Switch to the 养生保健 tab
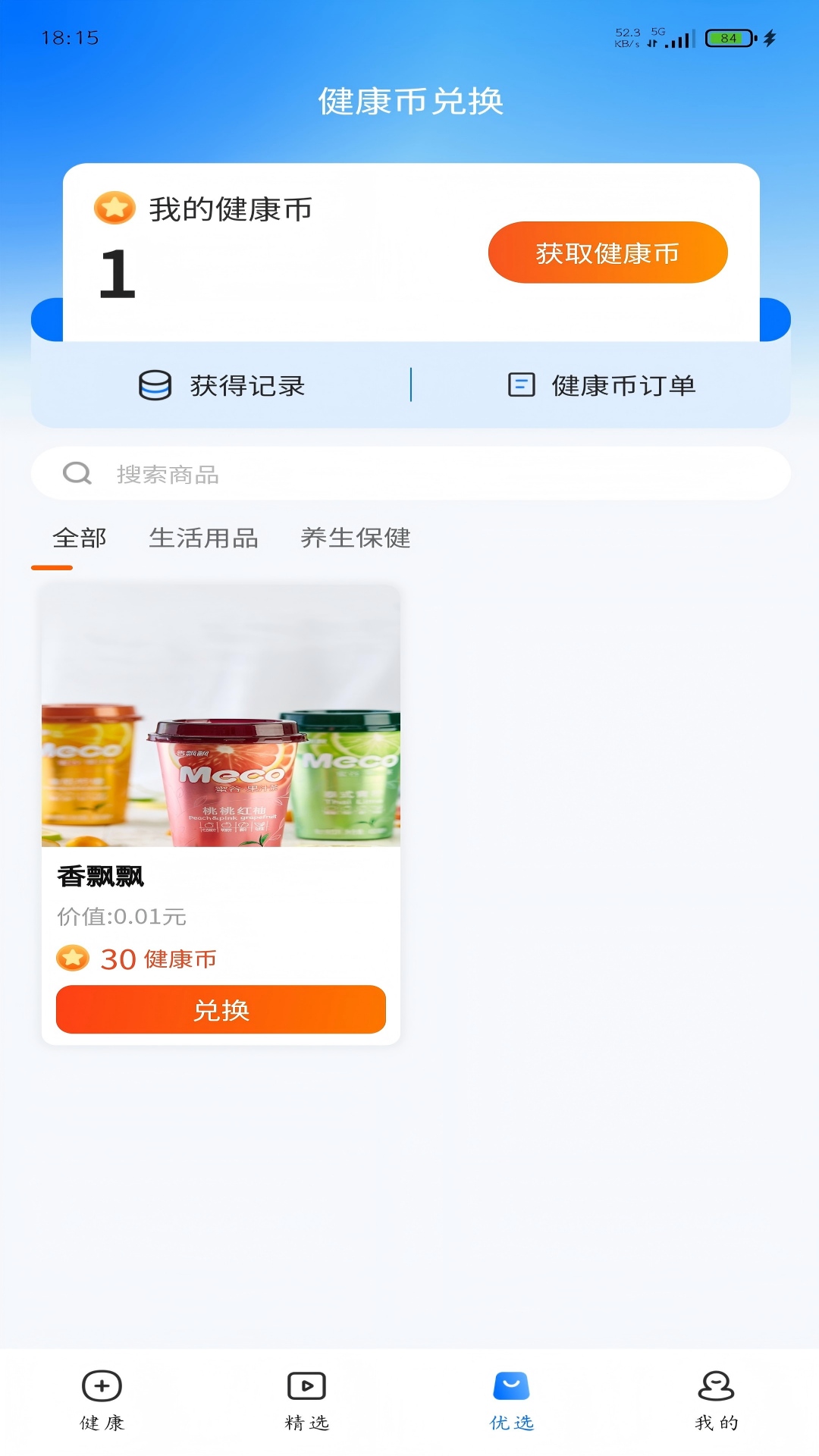The image size is (819, 1456). click(x=356, y=538)
